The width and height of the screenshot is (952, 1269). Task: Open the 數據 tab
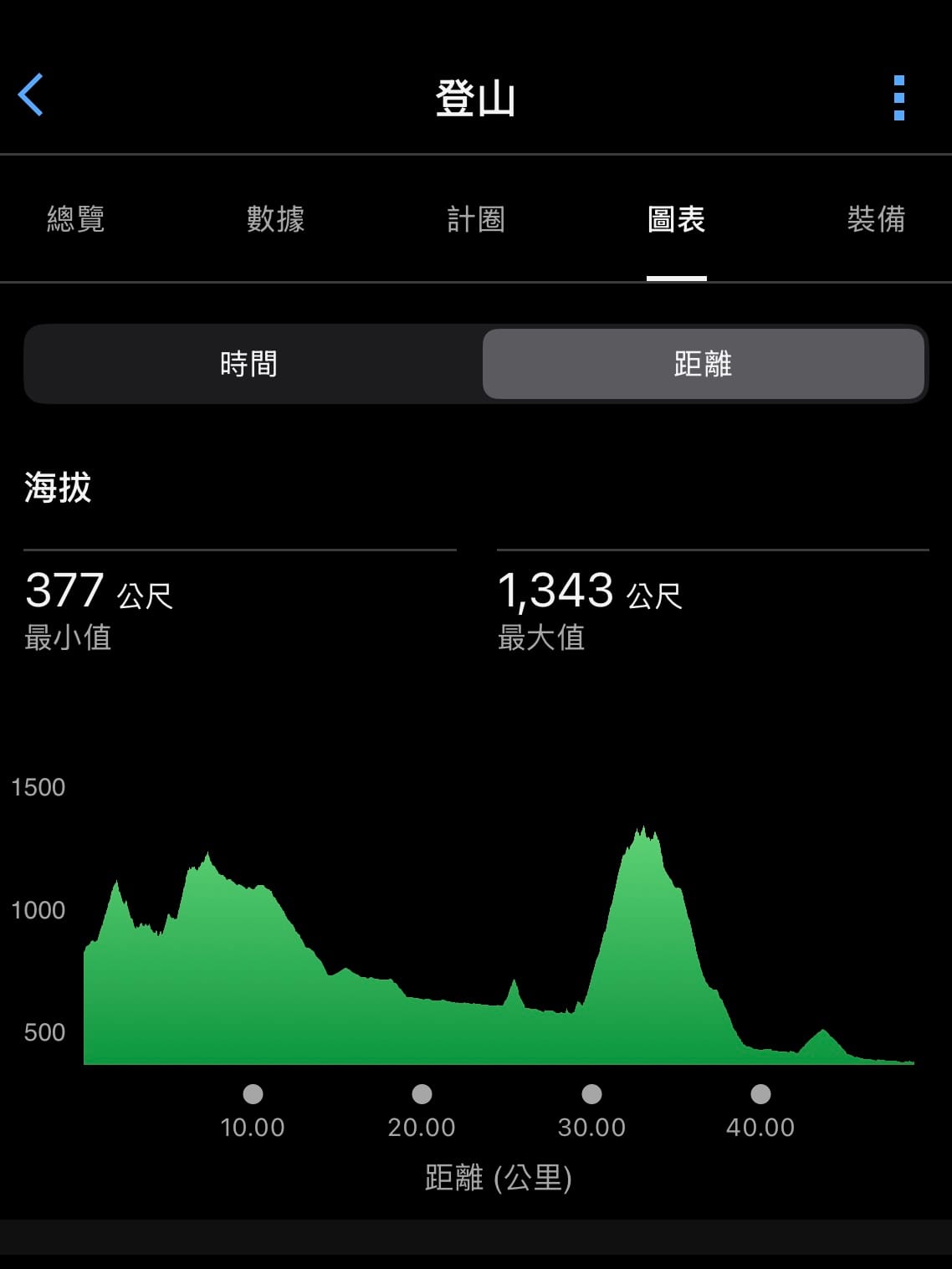click(x=275, y=219)
